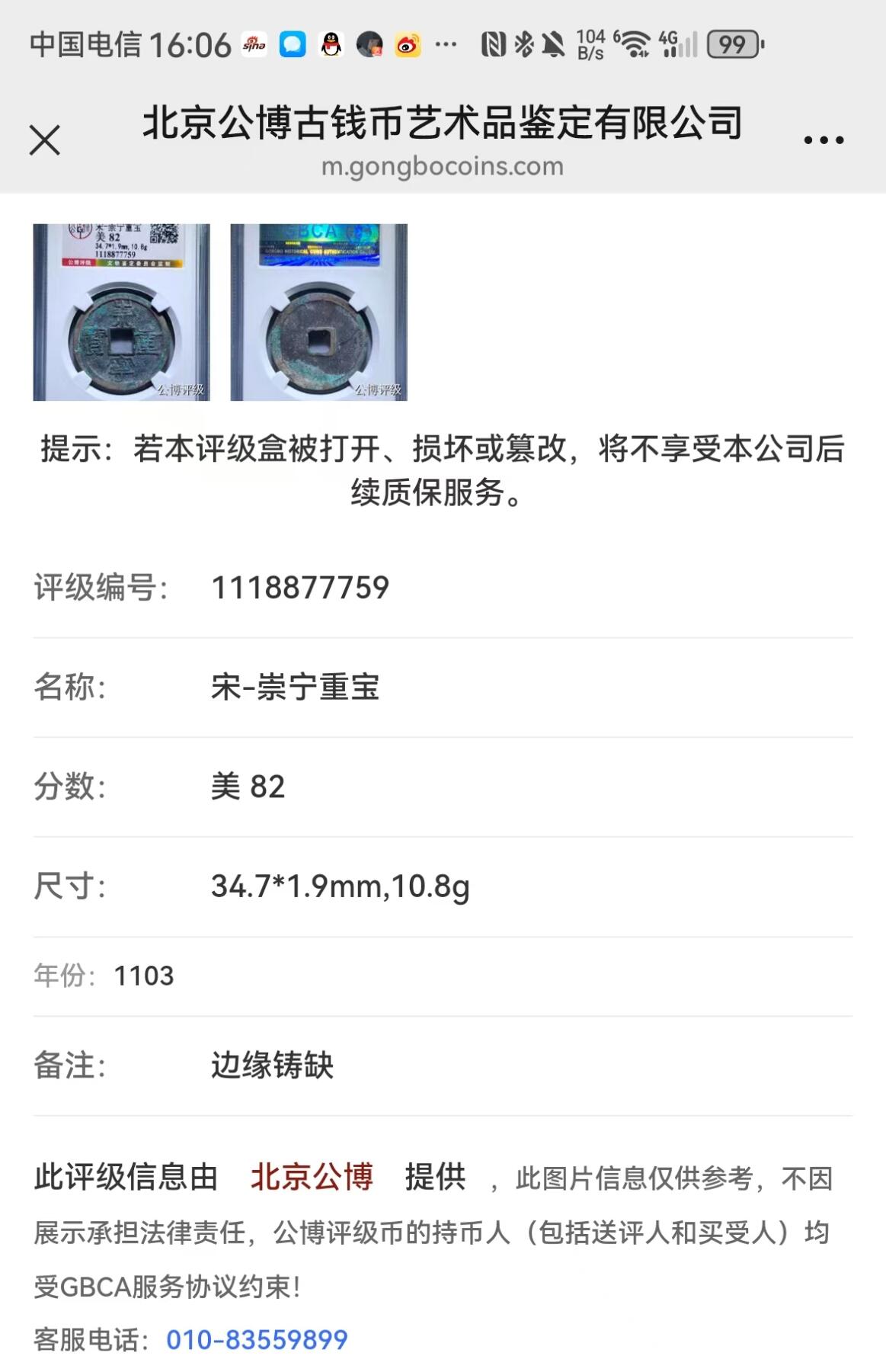Close the in-app browser page
This screenshot has height=1372, width=886.
[x=45, y=140]
